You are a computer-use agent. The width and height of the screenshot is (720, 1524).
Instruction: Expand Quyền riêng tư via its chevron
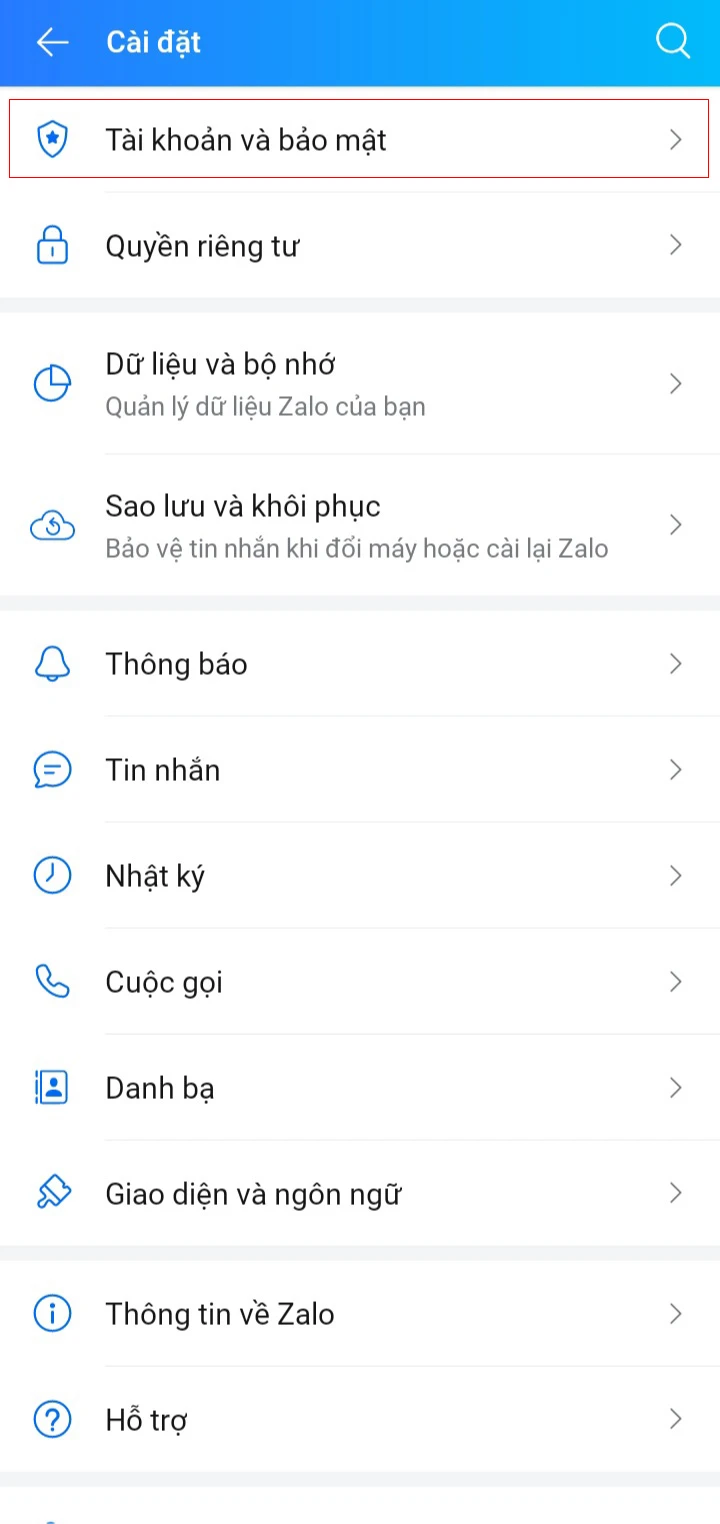(x=675, y=245)
